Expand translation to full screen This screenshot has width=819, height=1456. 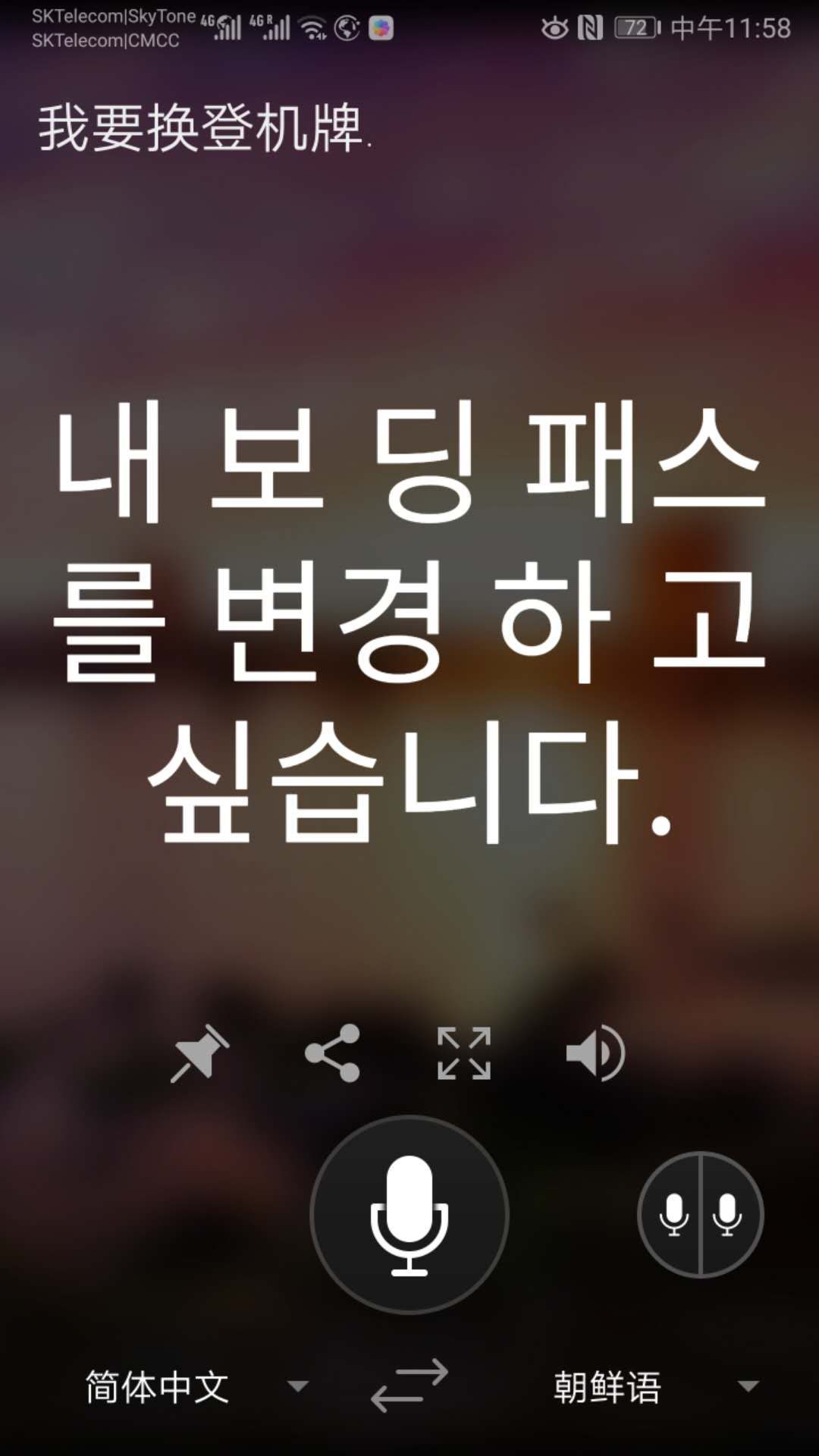(464, 1053)
